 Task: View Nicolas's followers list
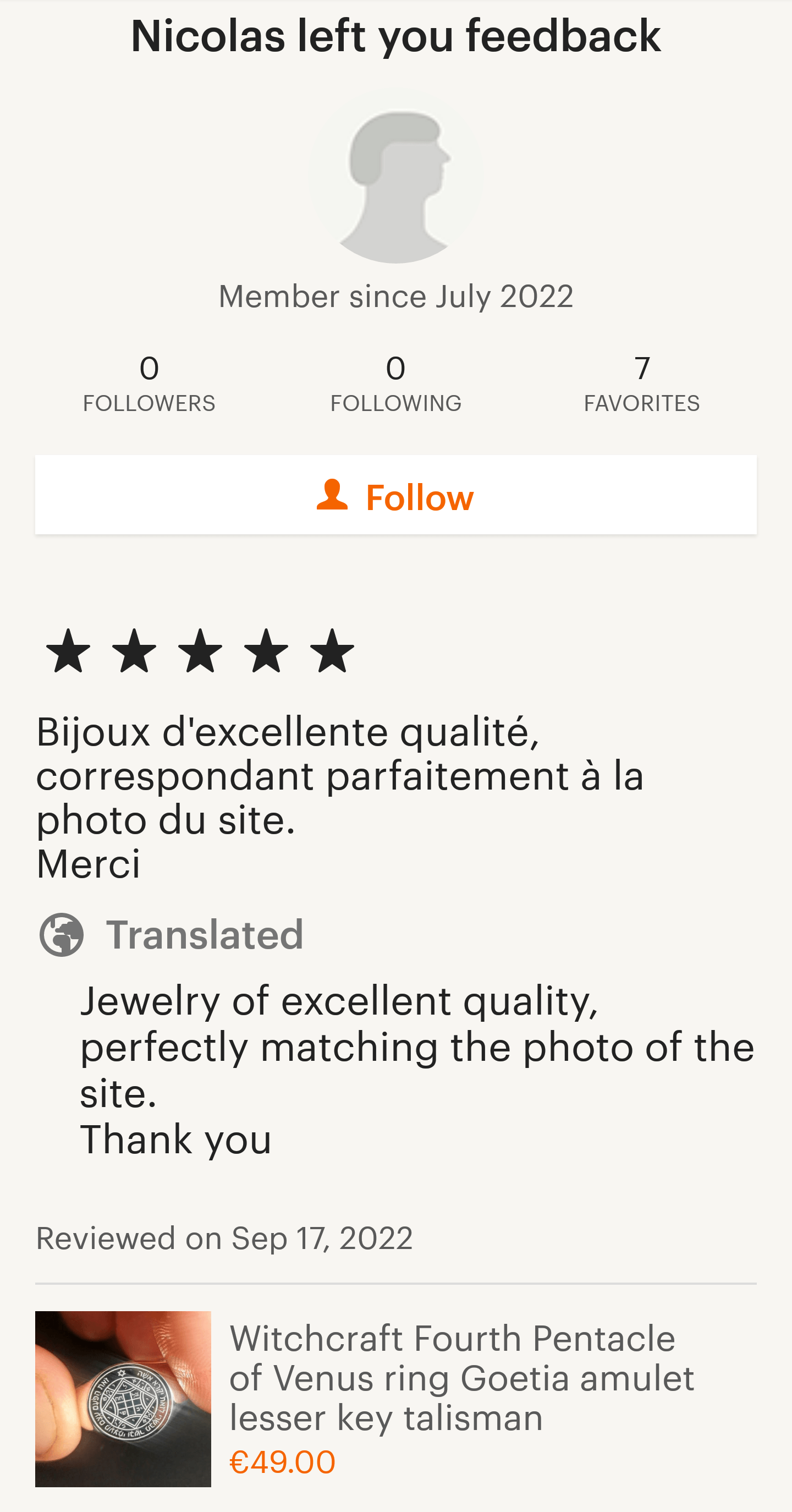pyautogui.click(x=149, y=384)
